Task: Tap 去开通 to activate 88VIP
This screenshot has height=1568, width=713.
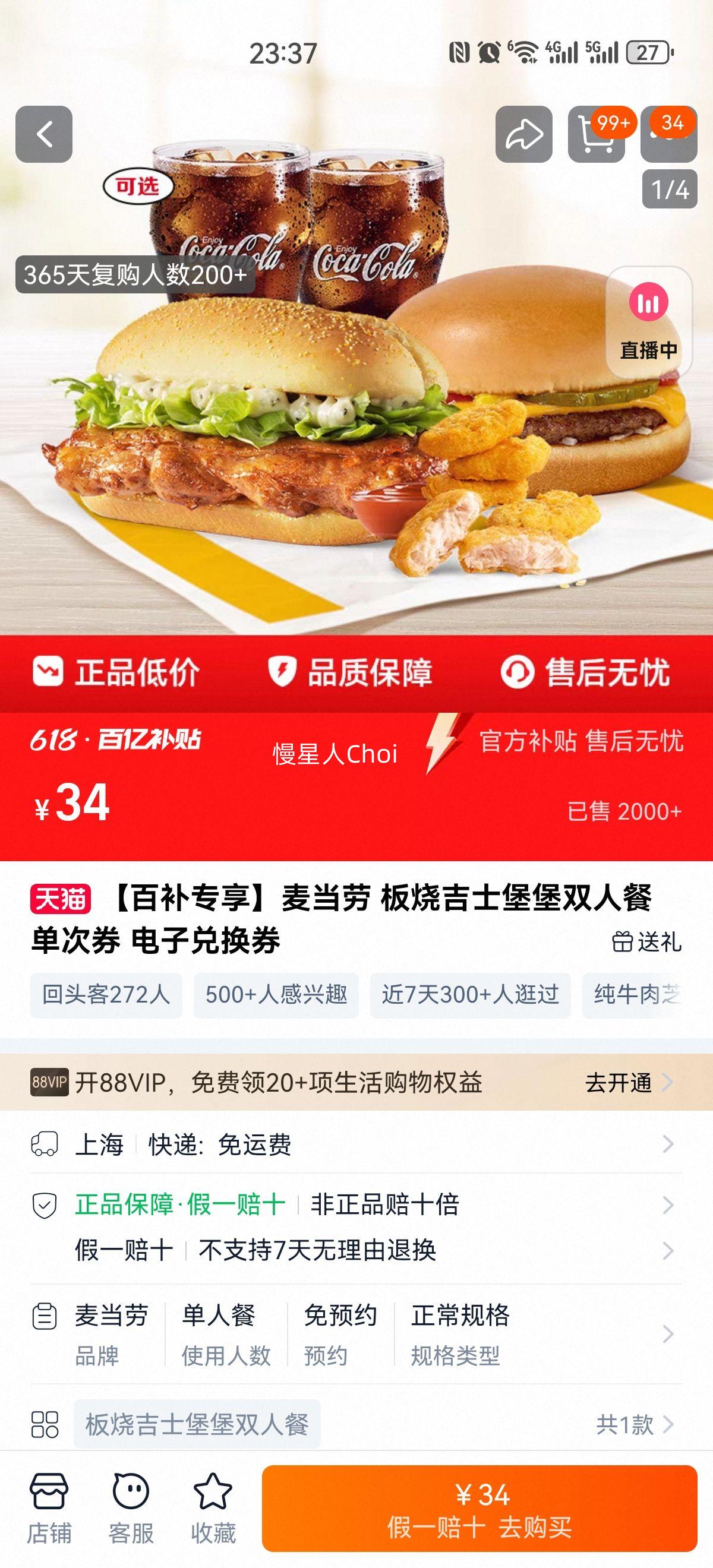Action: pyautogui.click(x=627, y=1082)
